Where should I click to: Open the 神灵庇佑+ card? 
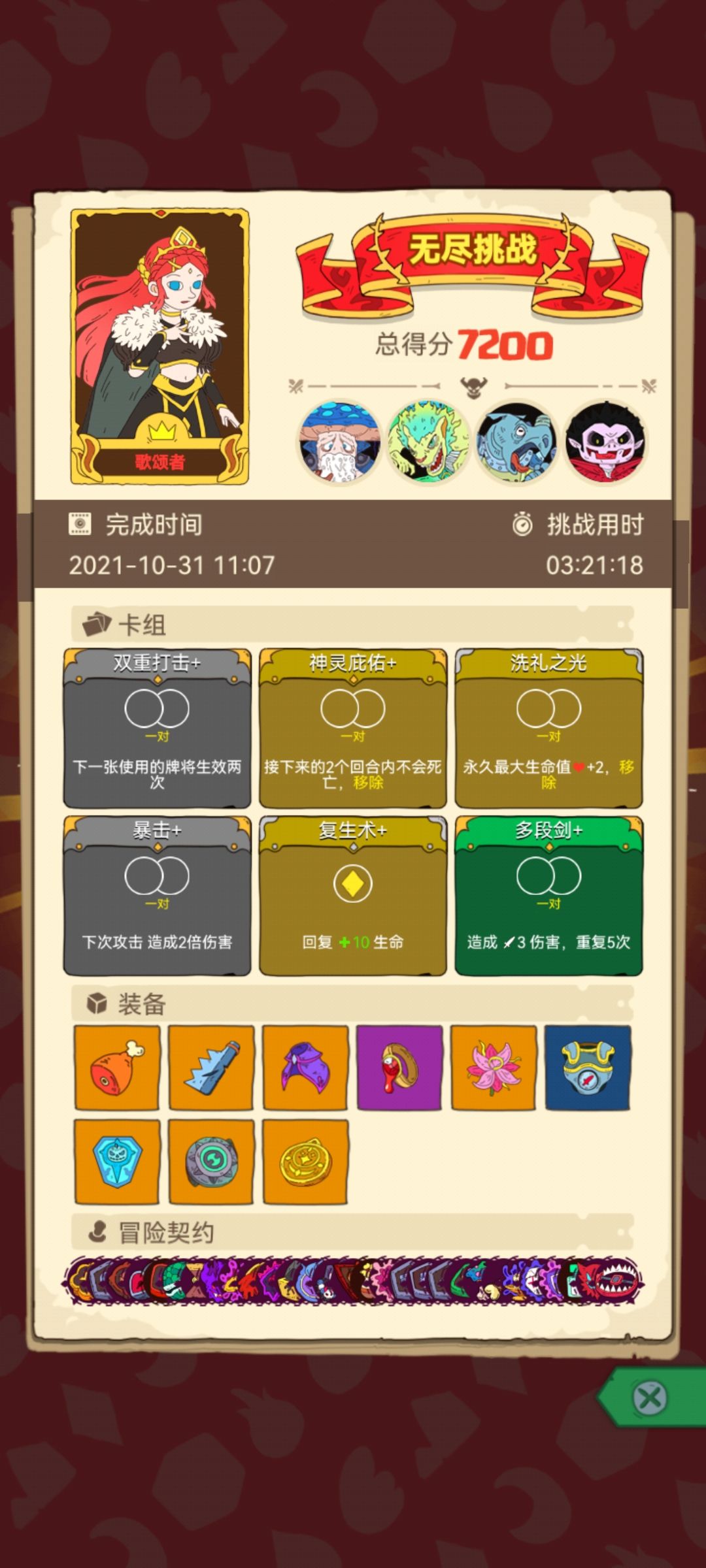click(353, 728)
